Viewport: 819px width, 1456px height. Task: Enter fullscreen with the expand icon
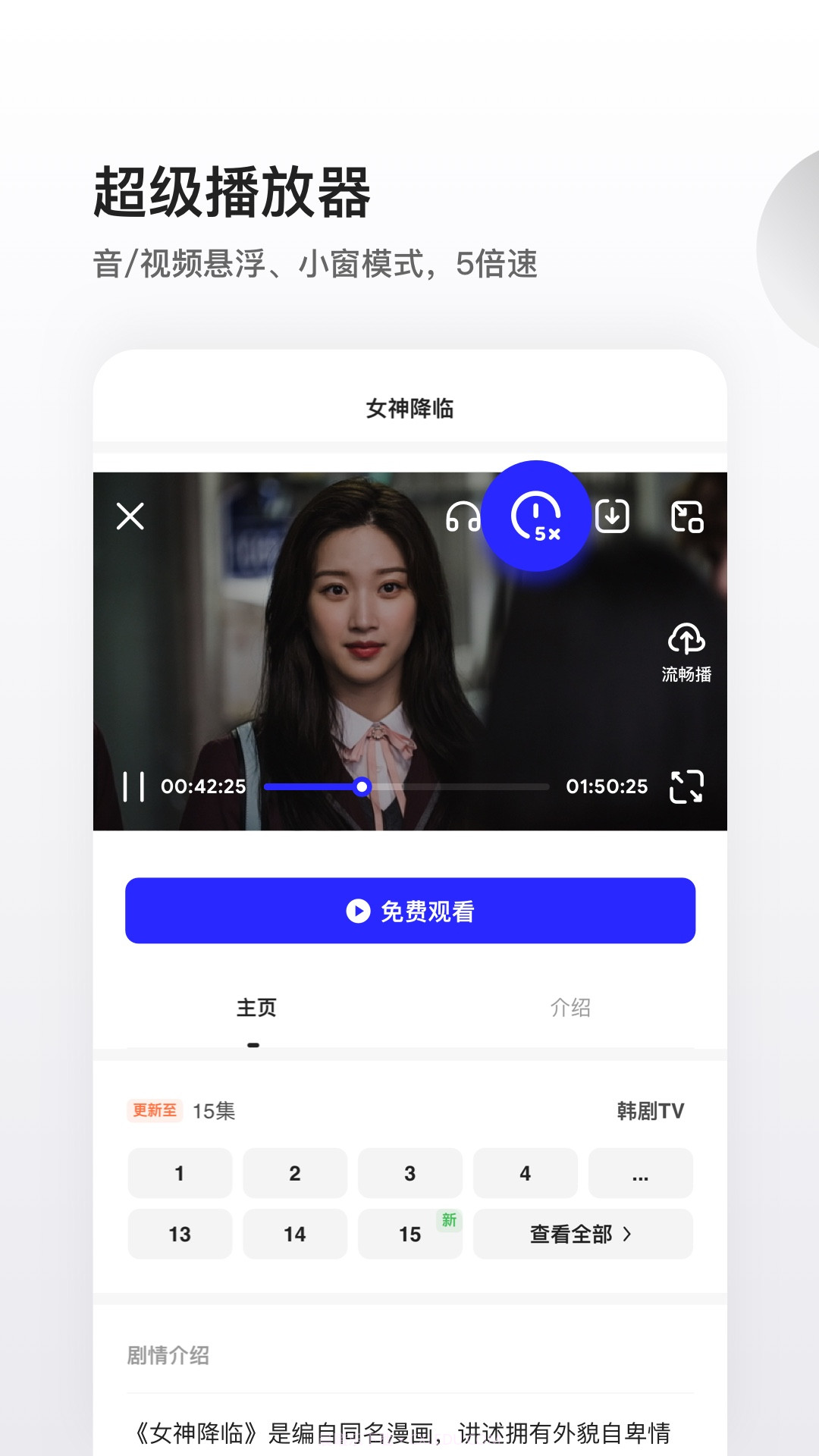click(x=686, y=787)
